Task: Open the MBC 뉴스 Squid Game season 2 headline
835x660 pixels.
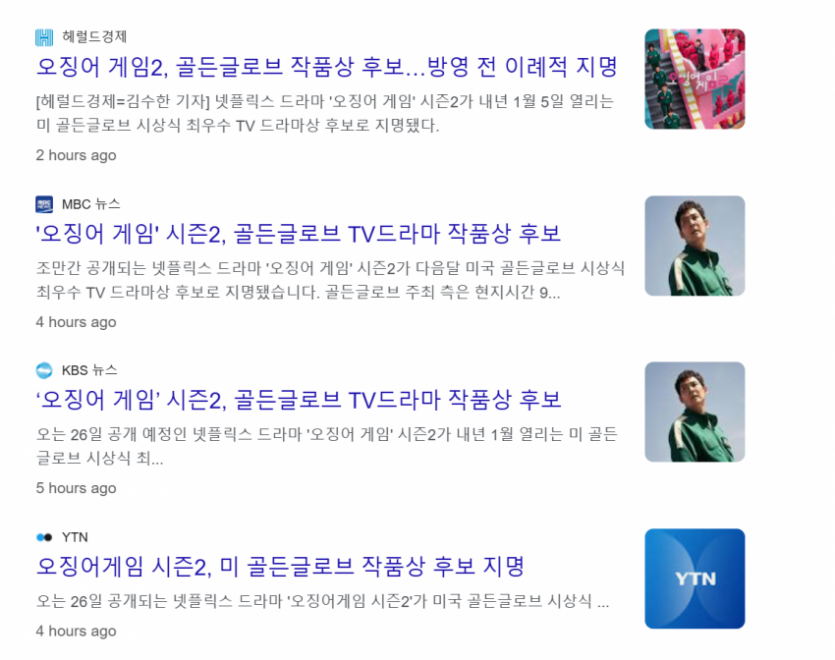Action: [298, 234]
